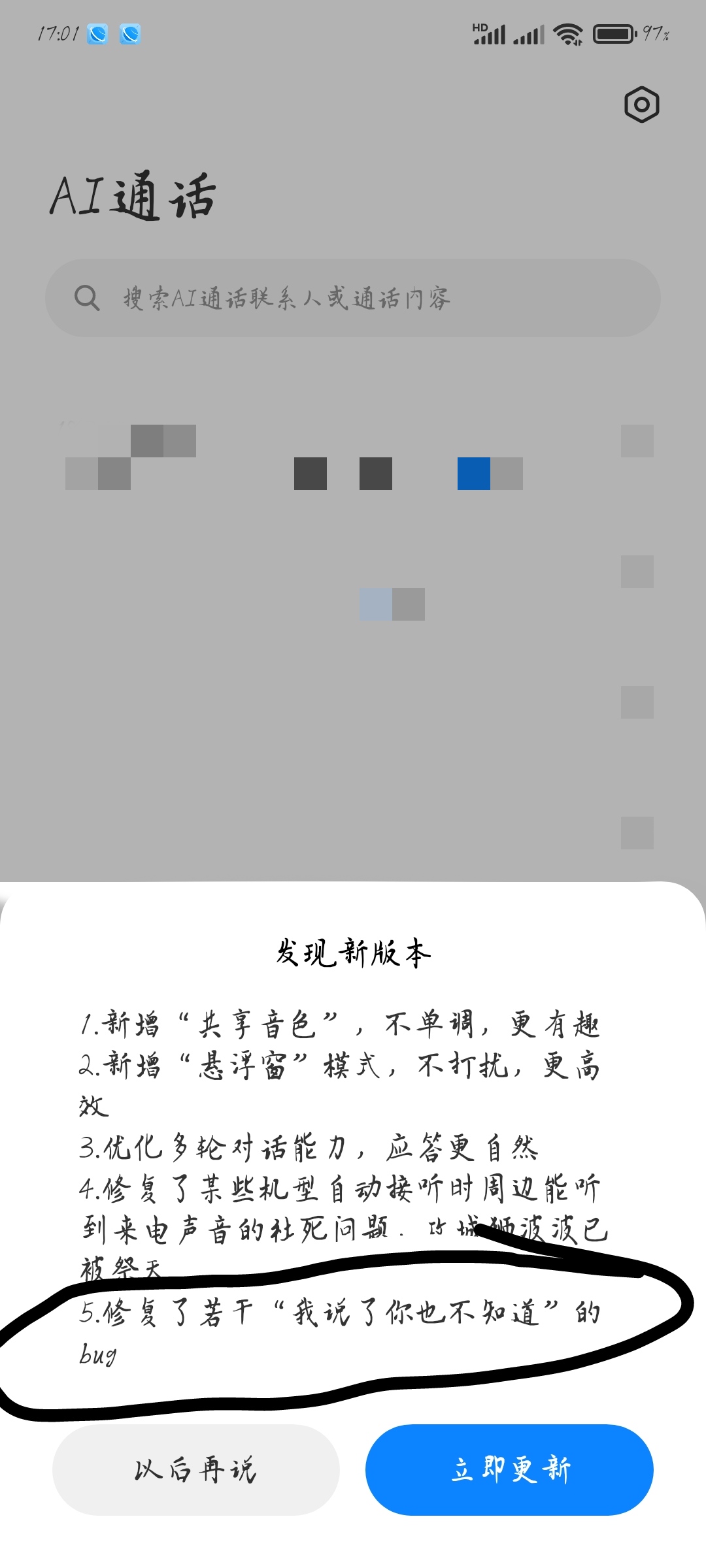Tap the 搜索AI通话联系人 search box
The height and width of the screenshot is (1568, 706).
(353, 298)
